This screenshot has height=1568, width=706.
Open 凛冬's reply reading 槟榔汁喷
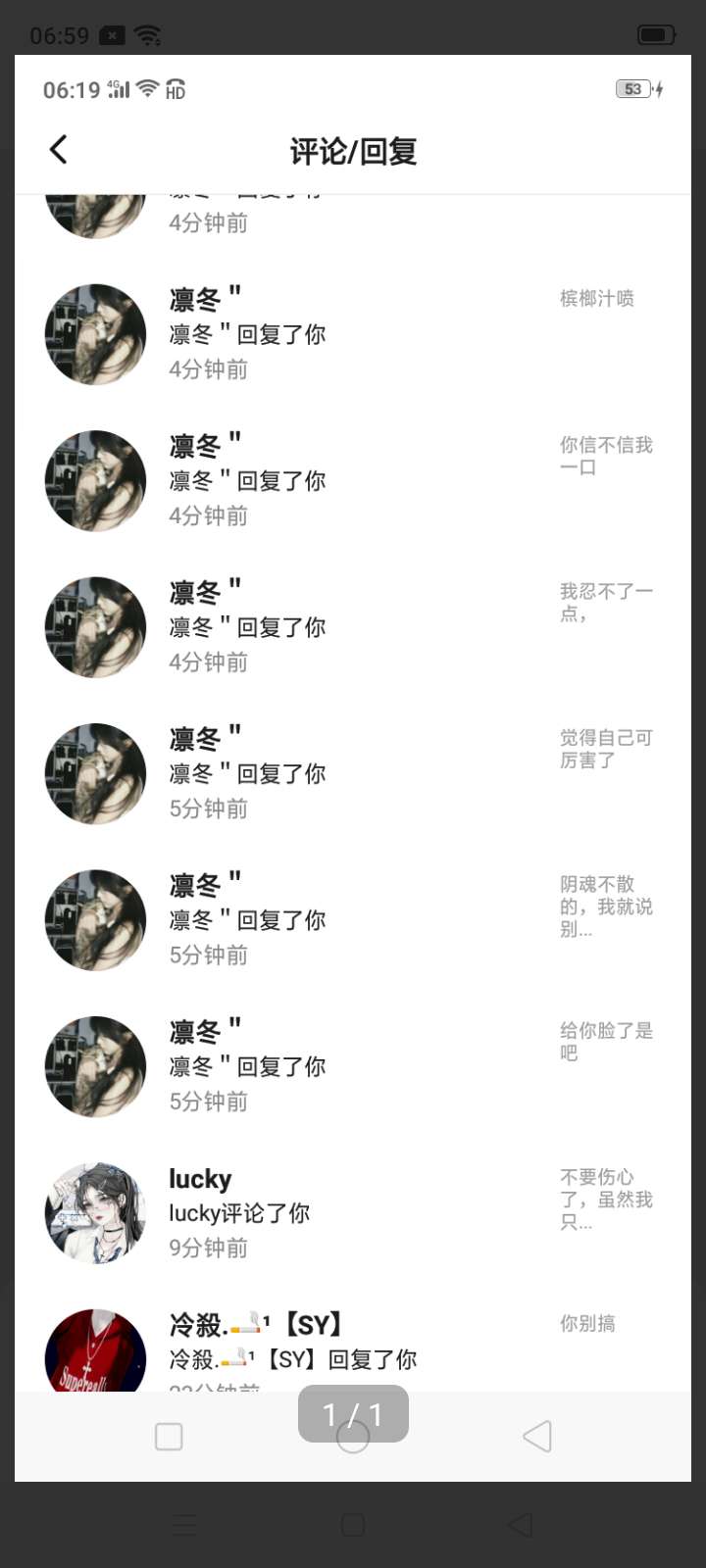[x=353, y=334]
